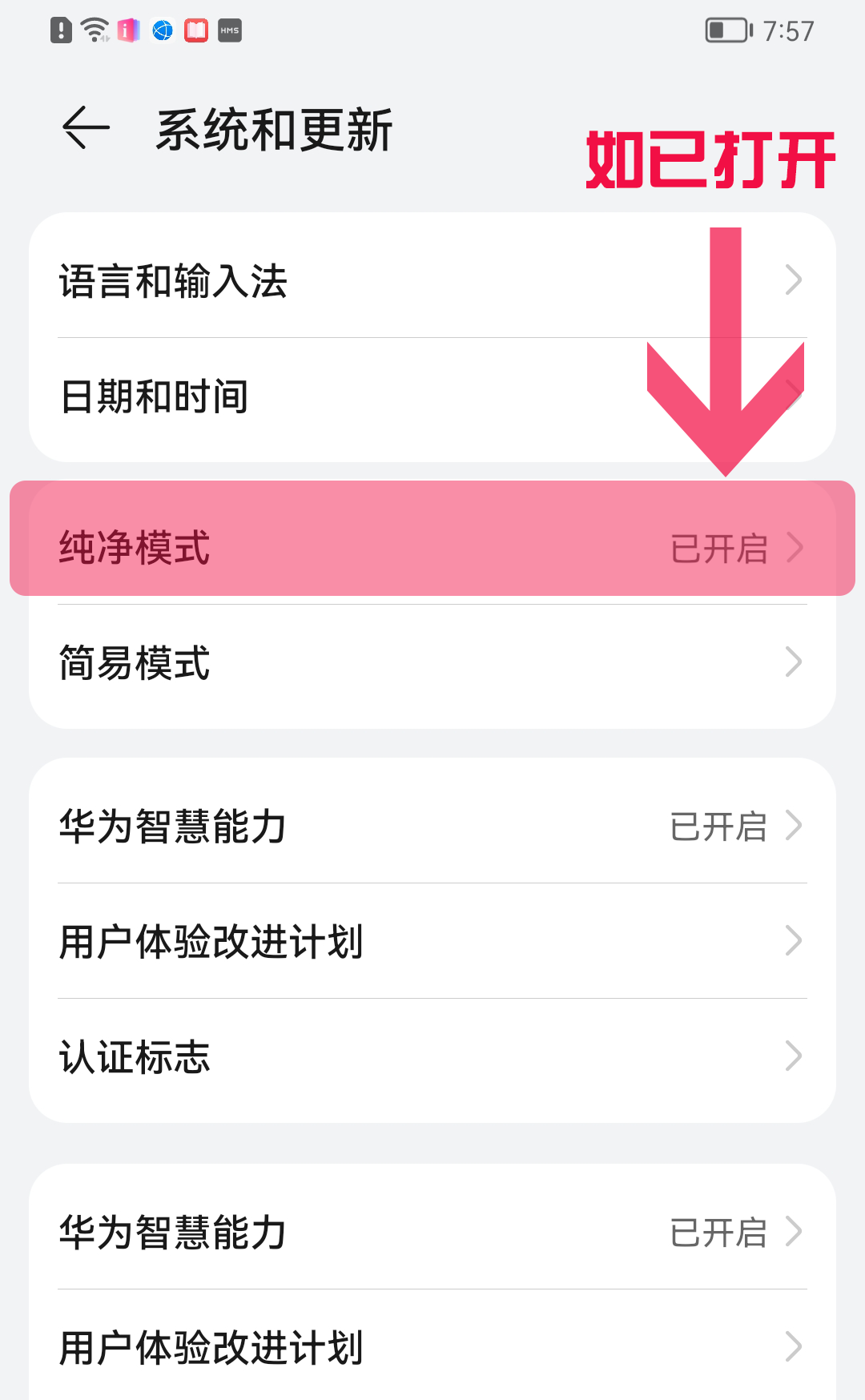Viewport: 865px width, 1400px height.
Task: Open 简易模式 settings
Action: coord(432,663)
